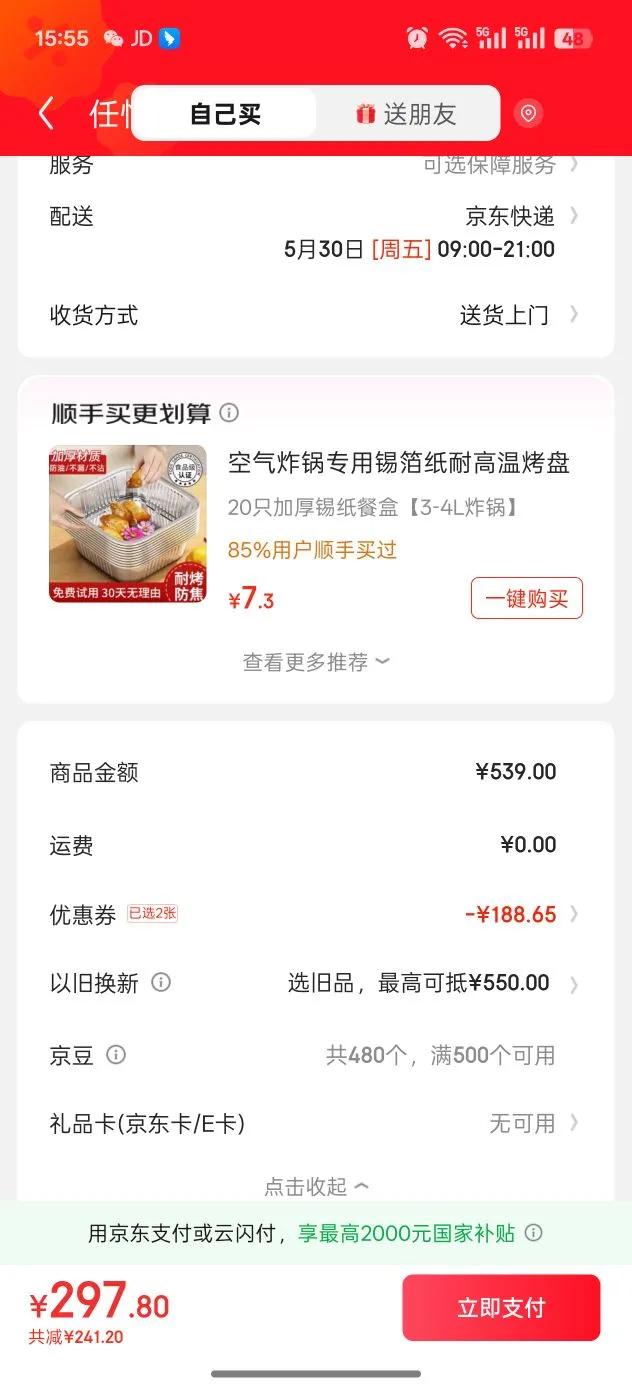Show info about 京豆
The image size is (632, 1390).
[116, 1055]
